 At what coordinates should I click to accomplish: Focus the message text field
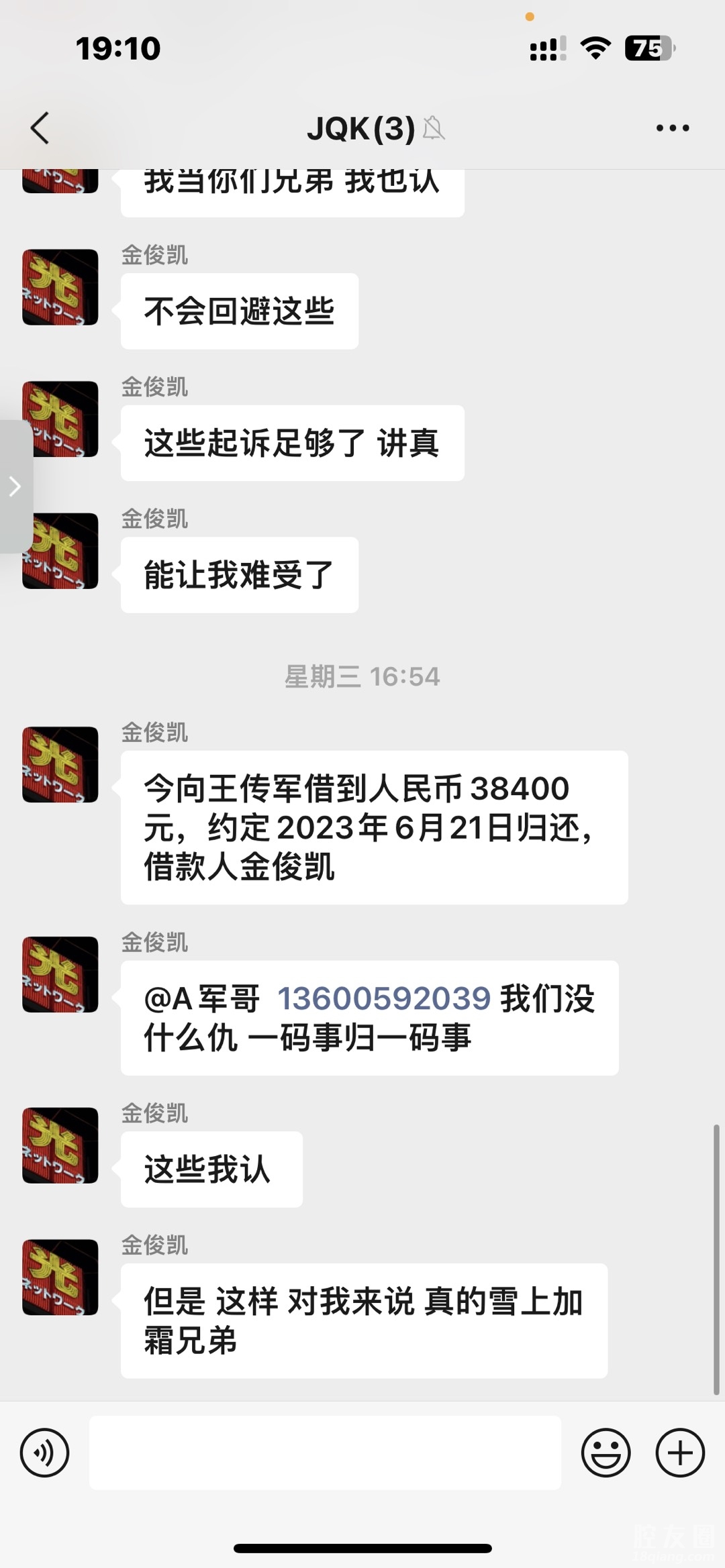pyautogui.click(x=325, y=1453)
